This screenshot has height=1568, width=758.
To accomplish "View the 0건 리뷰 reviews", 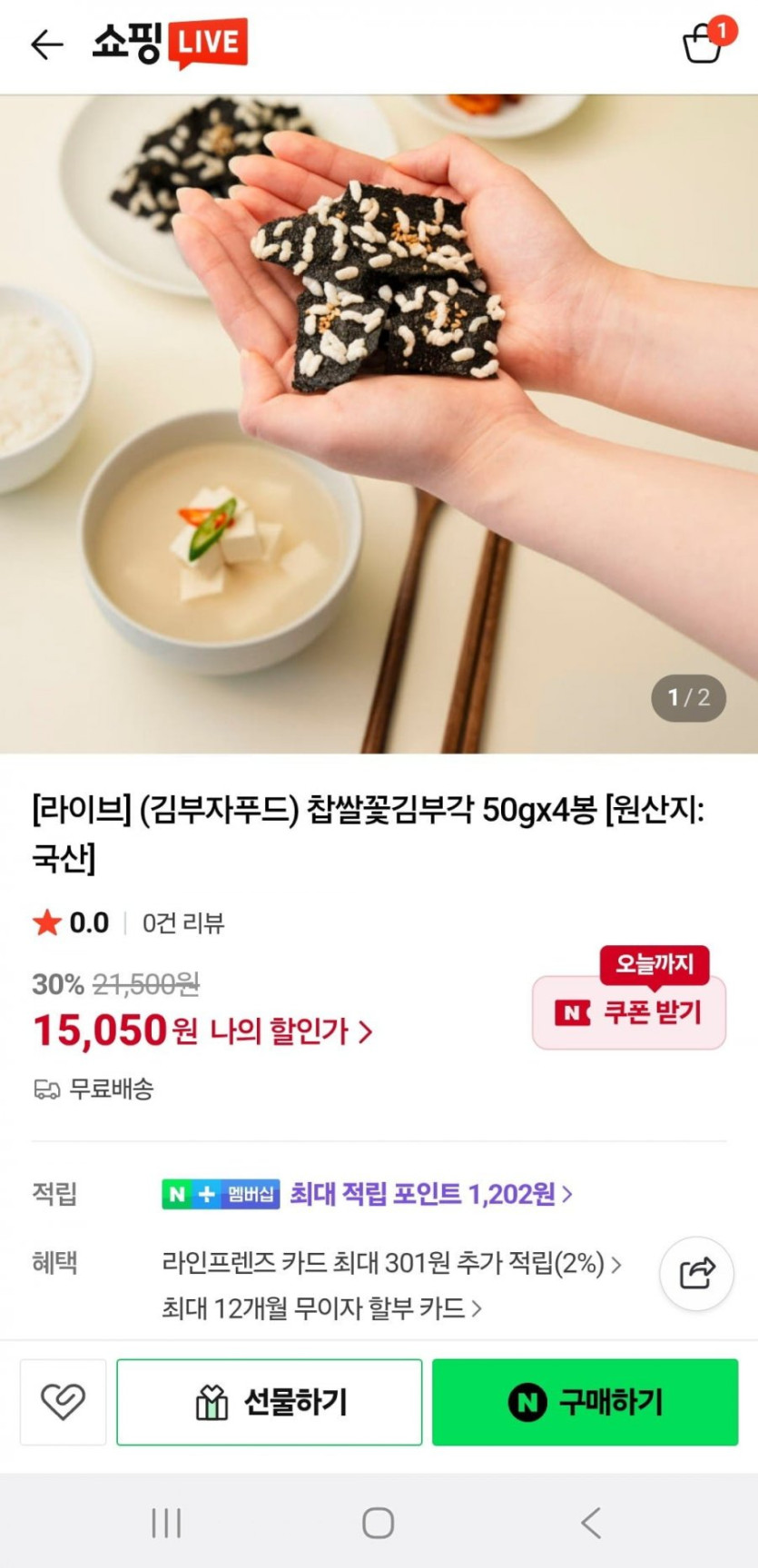I will [182, 923].
